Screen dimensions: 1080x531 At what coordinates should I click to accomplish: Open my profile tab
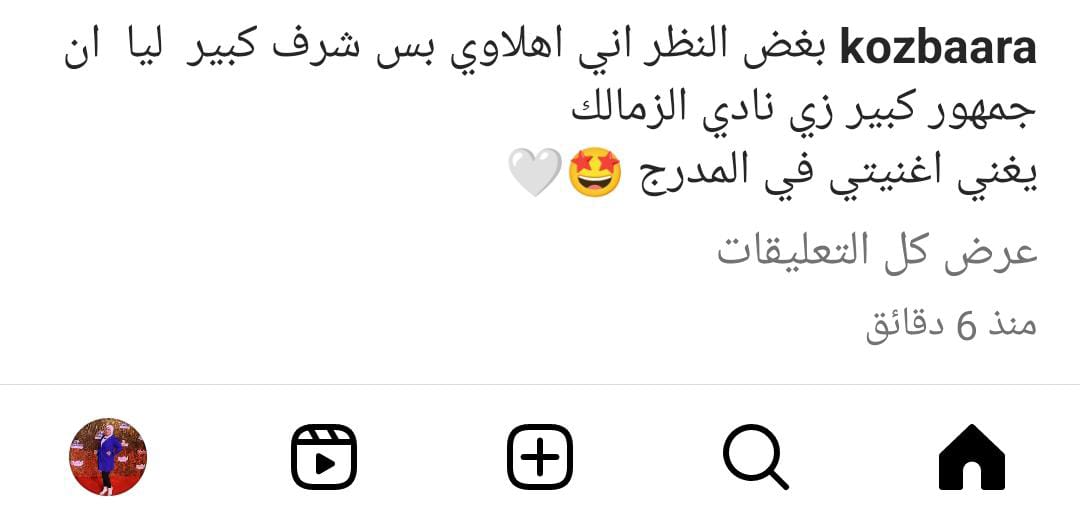pyautogui.click(x=108, y=457)
